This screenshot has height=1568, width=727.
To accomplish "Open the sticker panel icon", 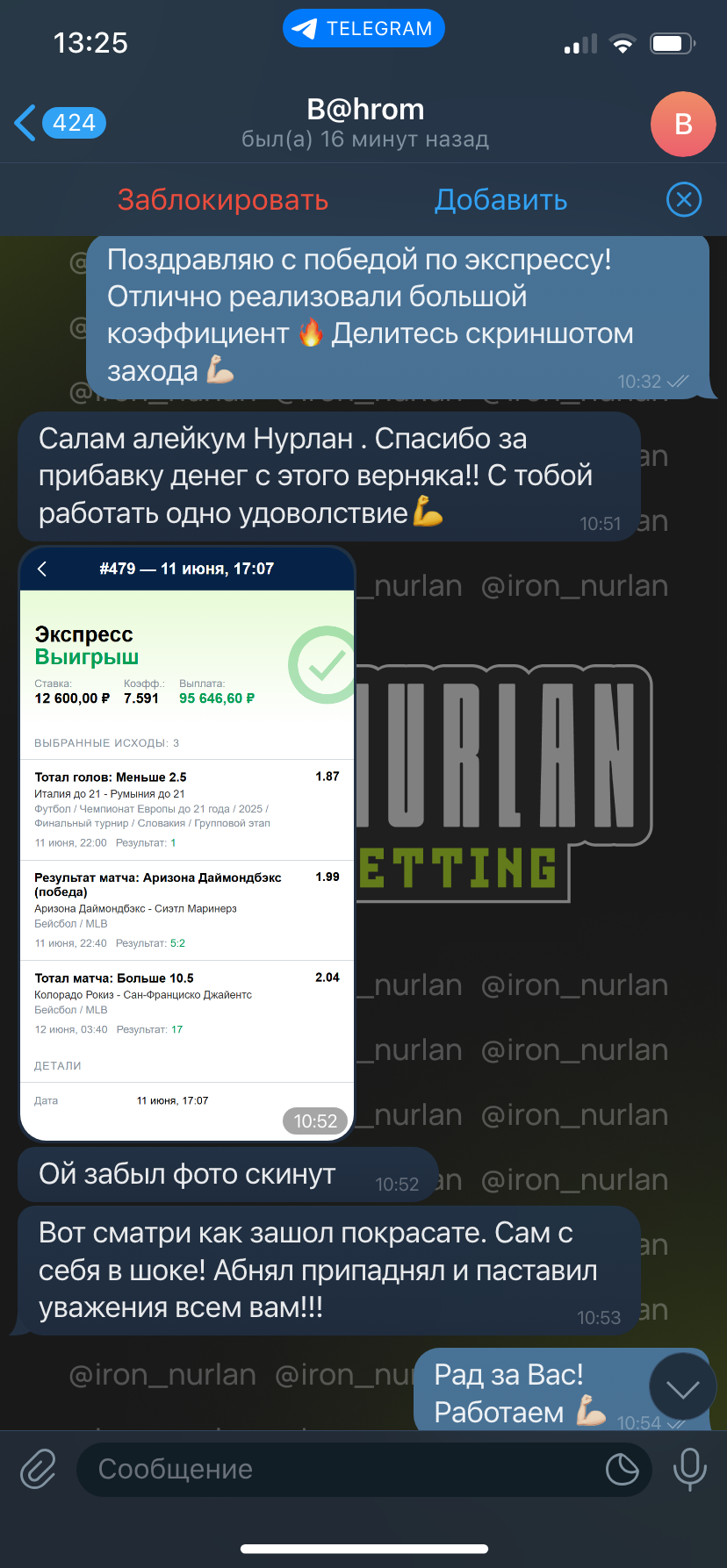I will (623, 1469).
